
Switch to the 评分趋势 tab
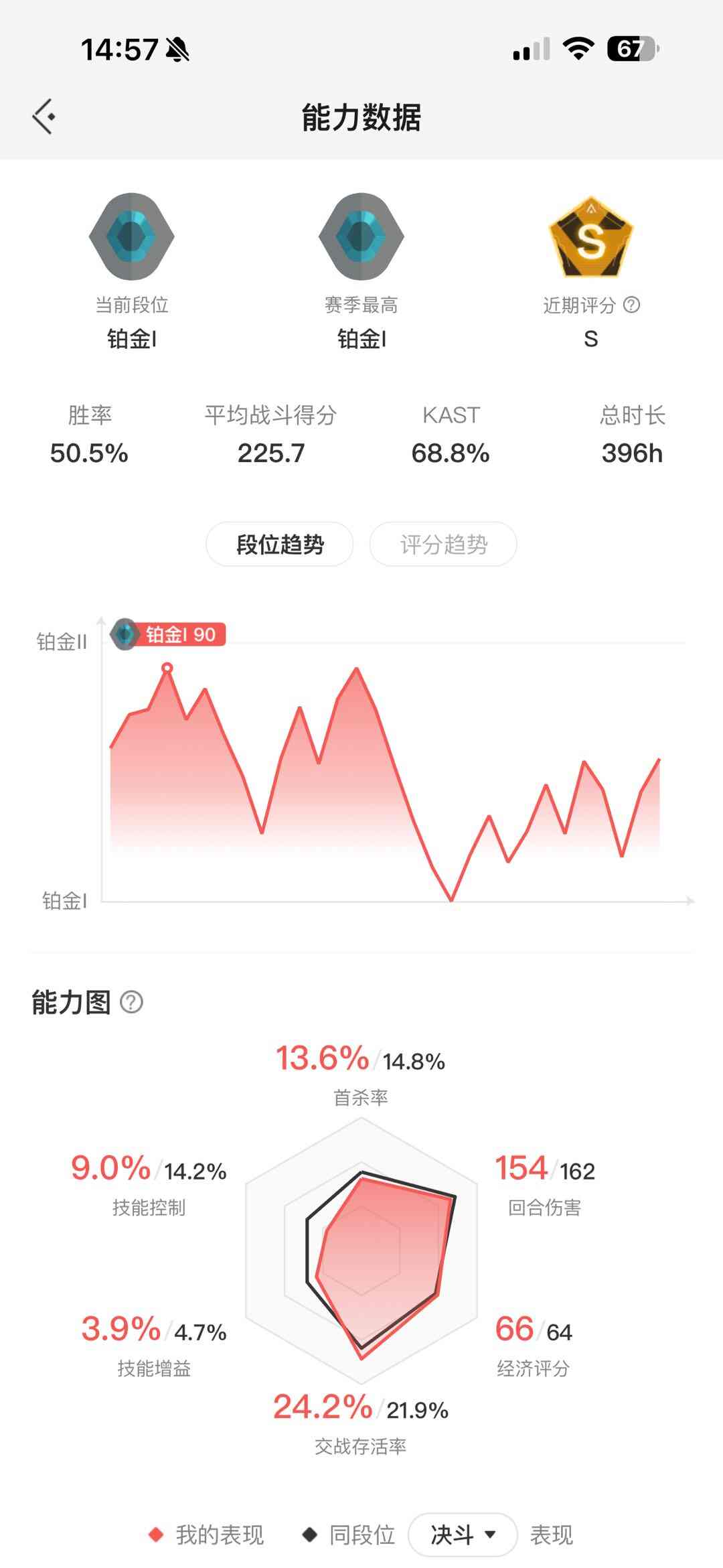tap(443, 544)
